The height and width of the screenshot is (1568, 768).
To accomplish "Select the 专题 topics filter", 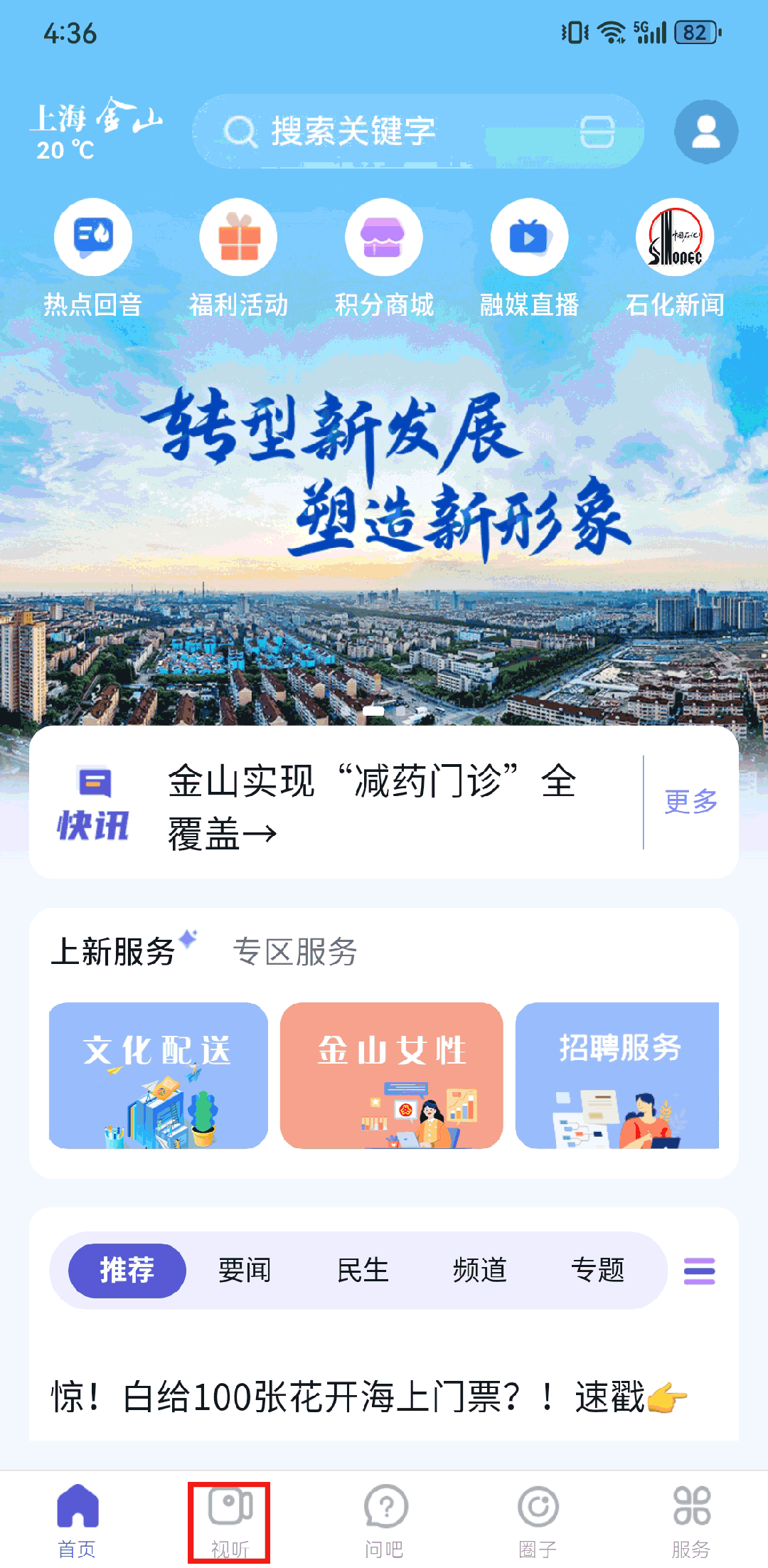I will click(x=599, y=1271).
